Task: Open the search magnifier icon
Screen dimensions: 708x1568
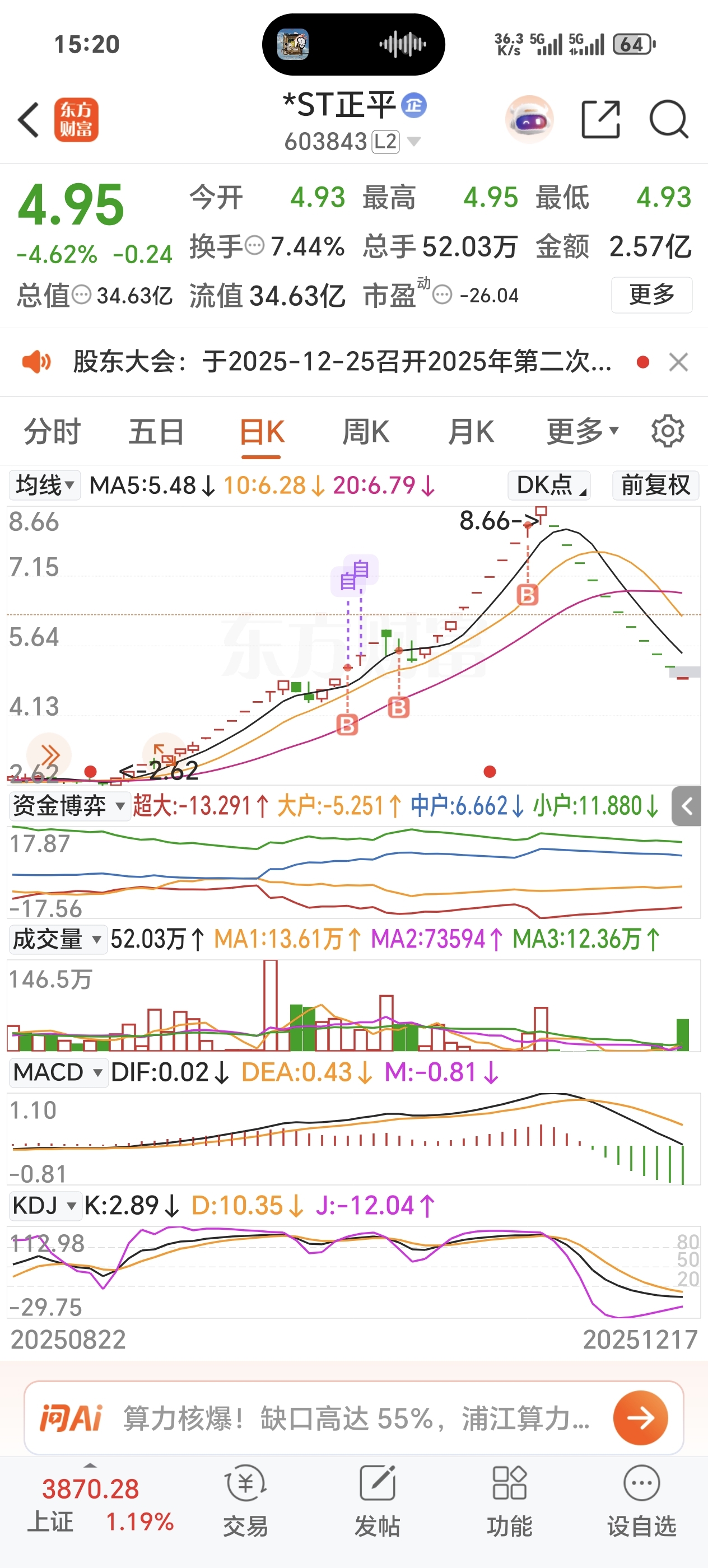Action: pyautogui.click(x=668, y=120)
